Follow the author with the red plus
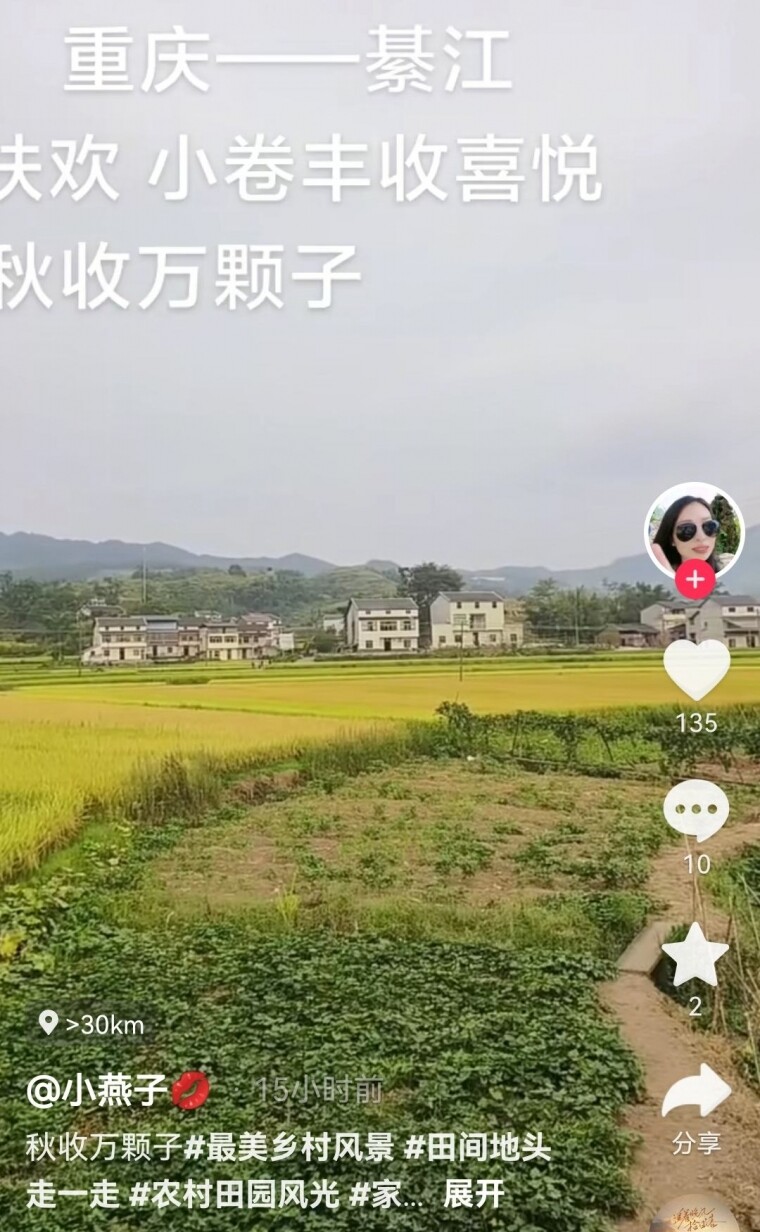The image size is (760, 1232). 695,580
